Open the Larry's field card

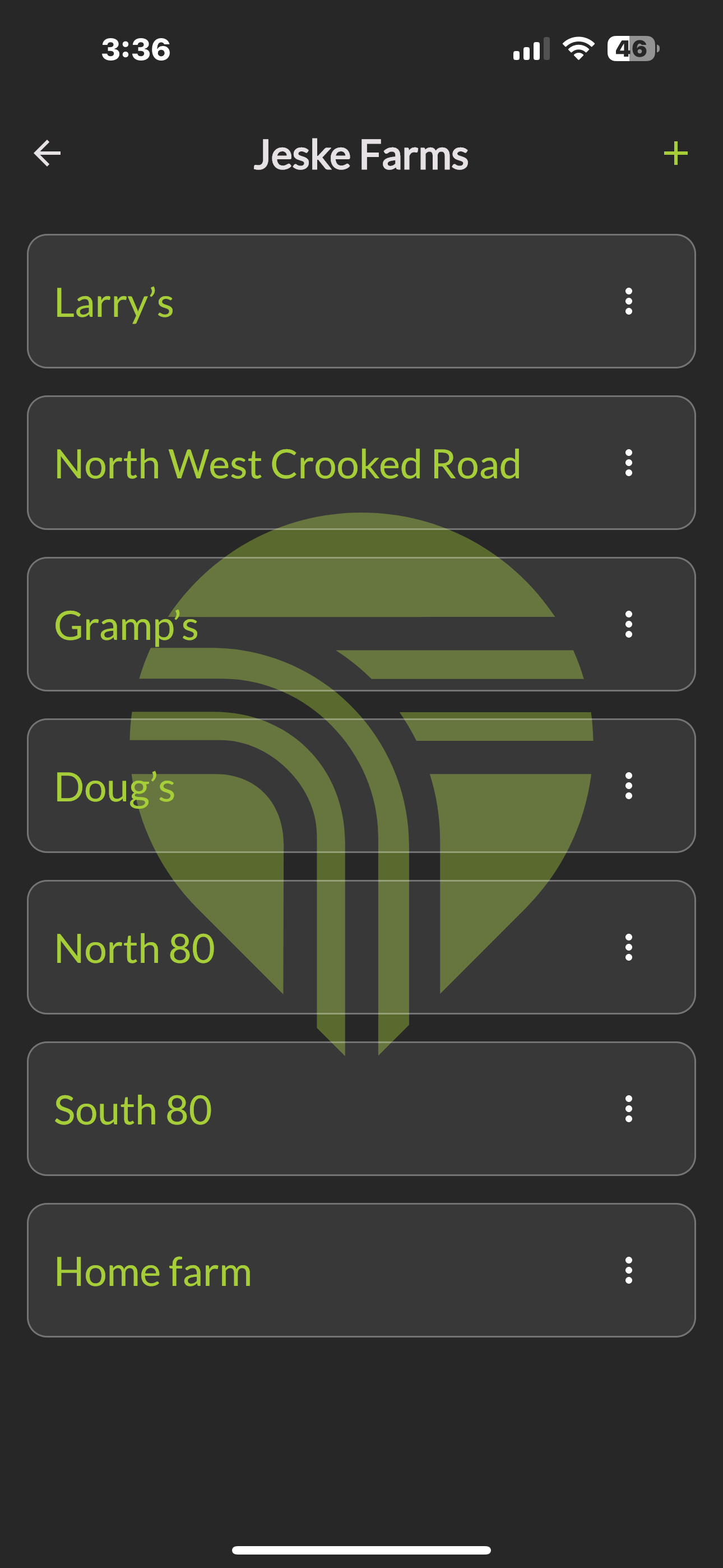point(274,302)
